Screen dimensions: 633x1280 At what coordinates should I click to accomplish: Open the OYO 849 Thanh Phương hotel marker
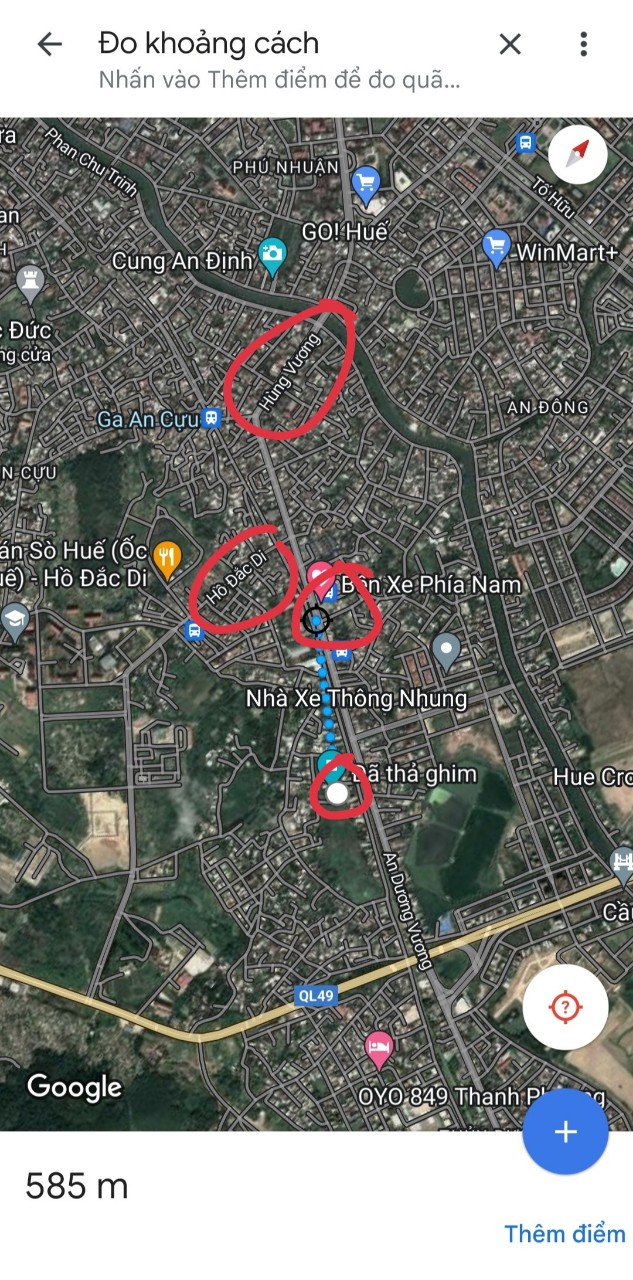point(379,1050)
